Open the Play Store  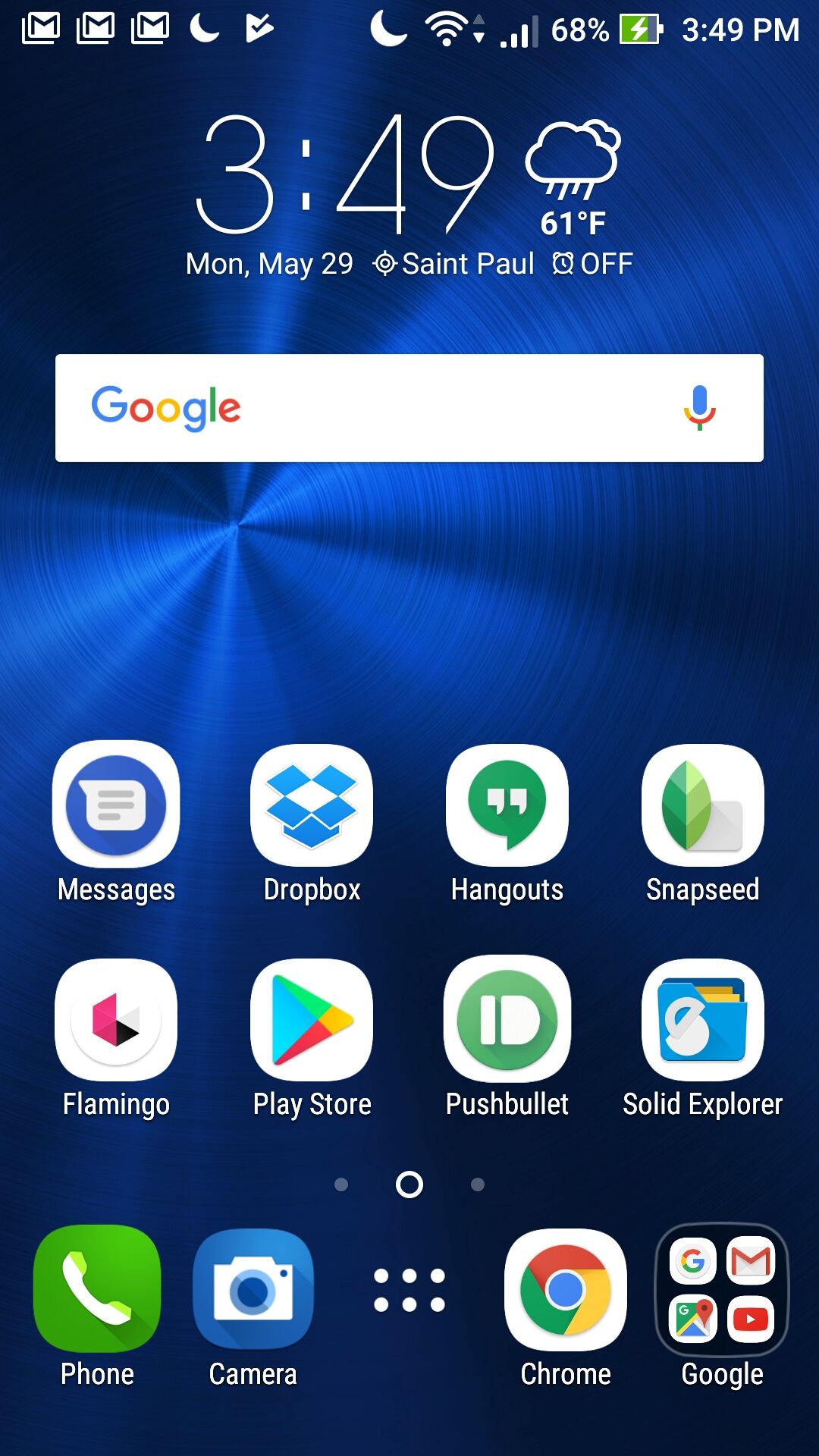click(312, 1020)
